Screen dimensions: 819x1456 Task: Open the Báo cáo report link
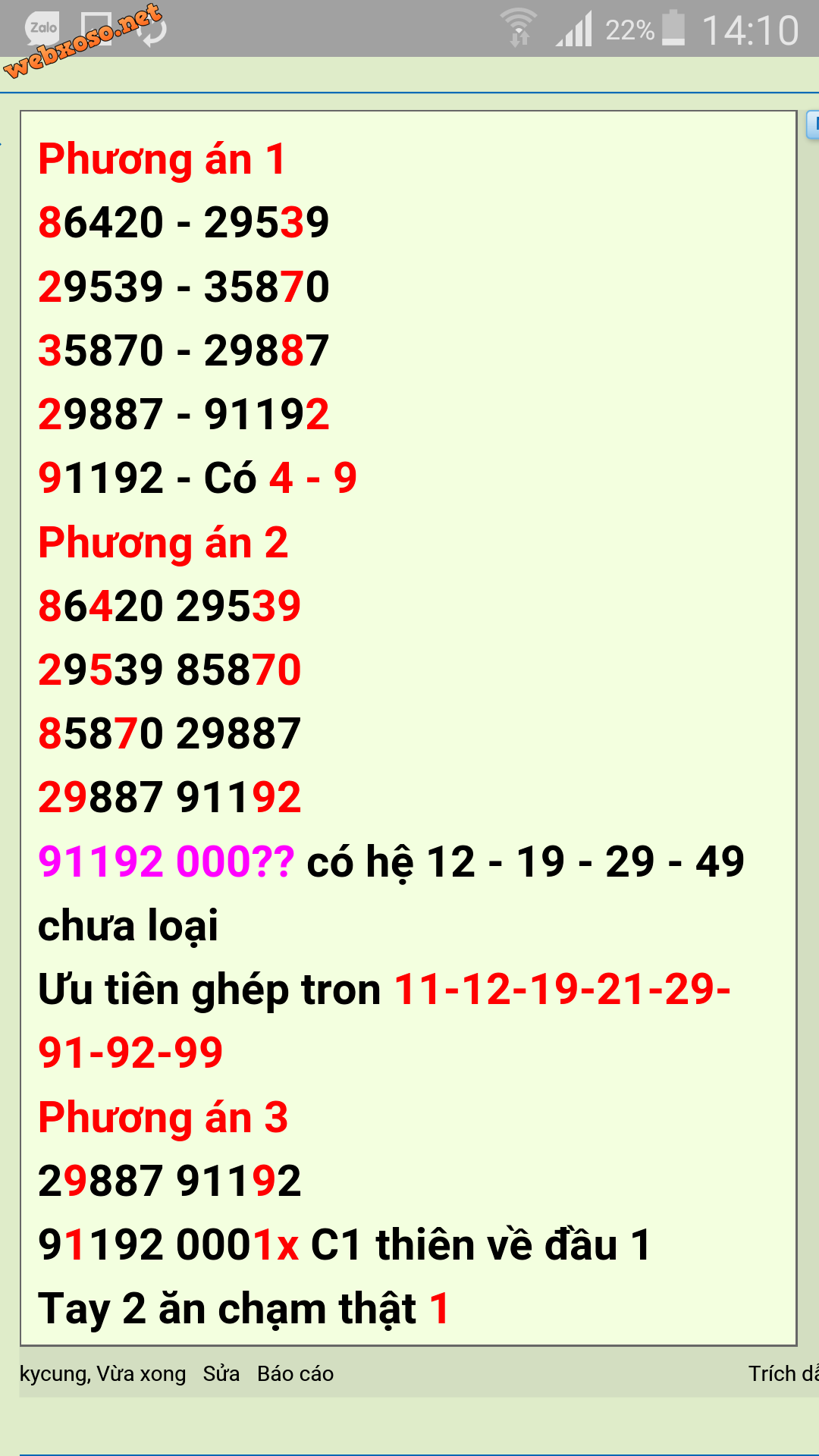(295, 1373)
